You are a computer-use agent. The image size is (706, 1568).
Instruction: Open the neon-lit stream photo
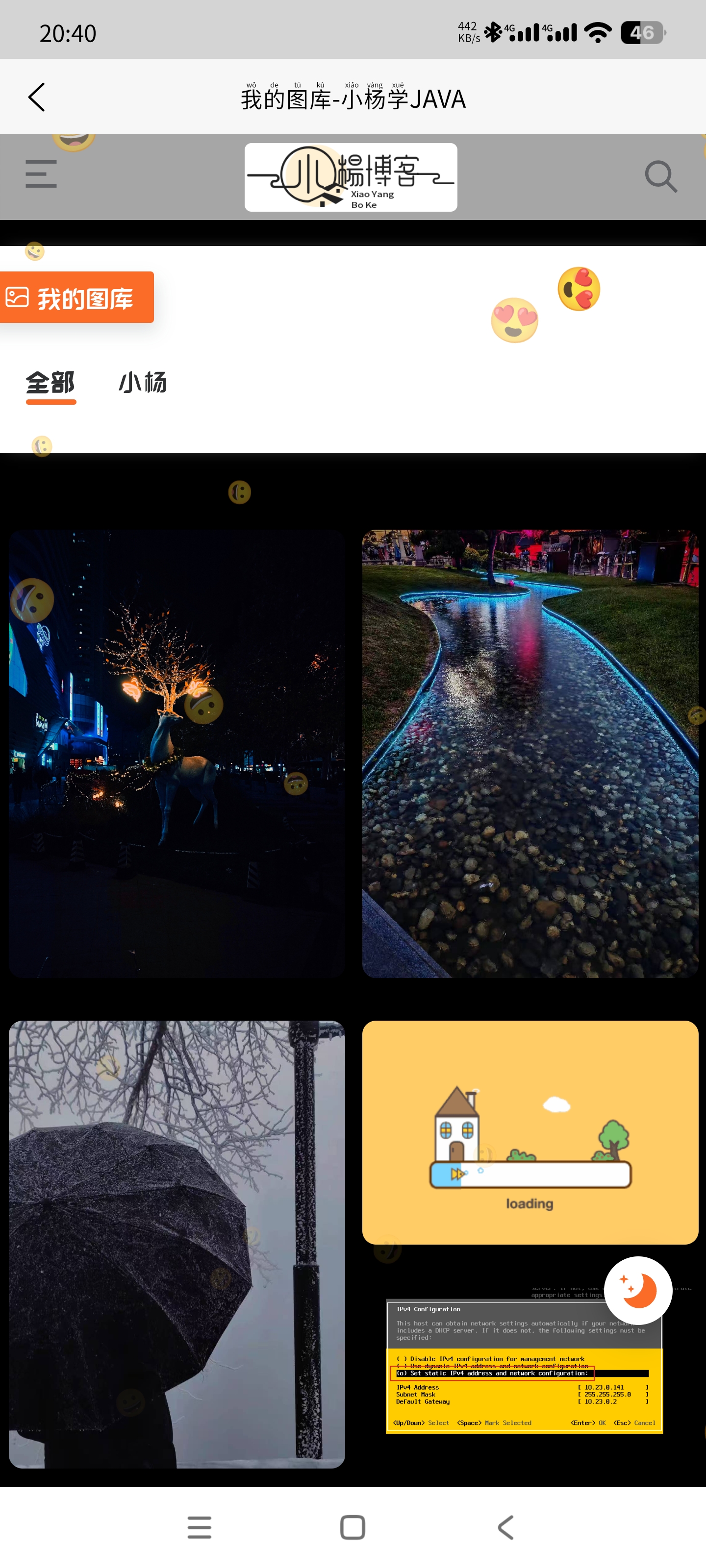[x=530, y=754]
